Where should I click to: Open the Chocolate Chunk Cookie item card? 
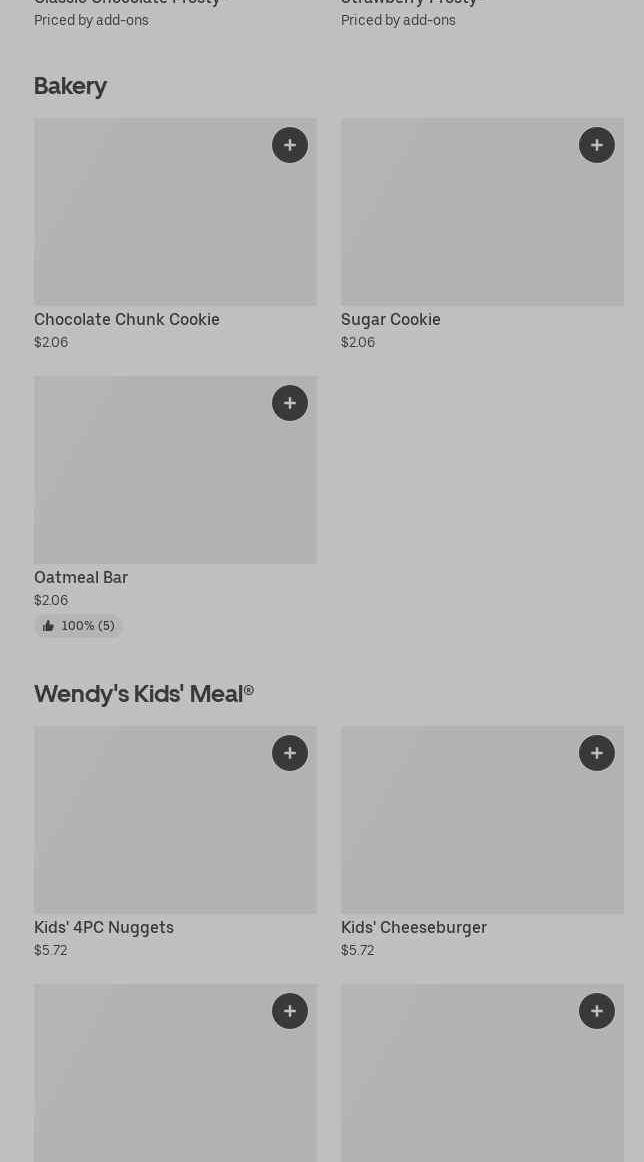(x=175, y=235)
